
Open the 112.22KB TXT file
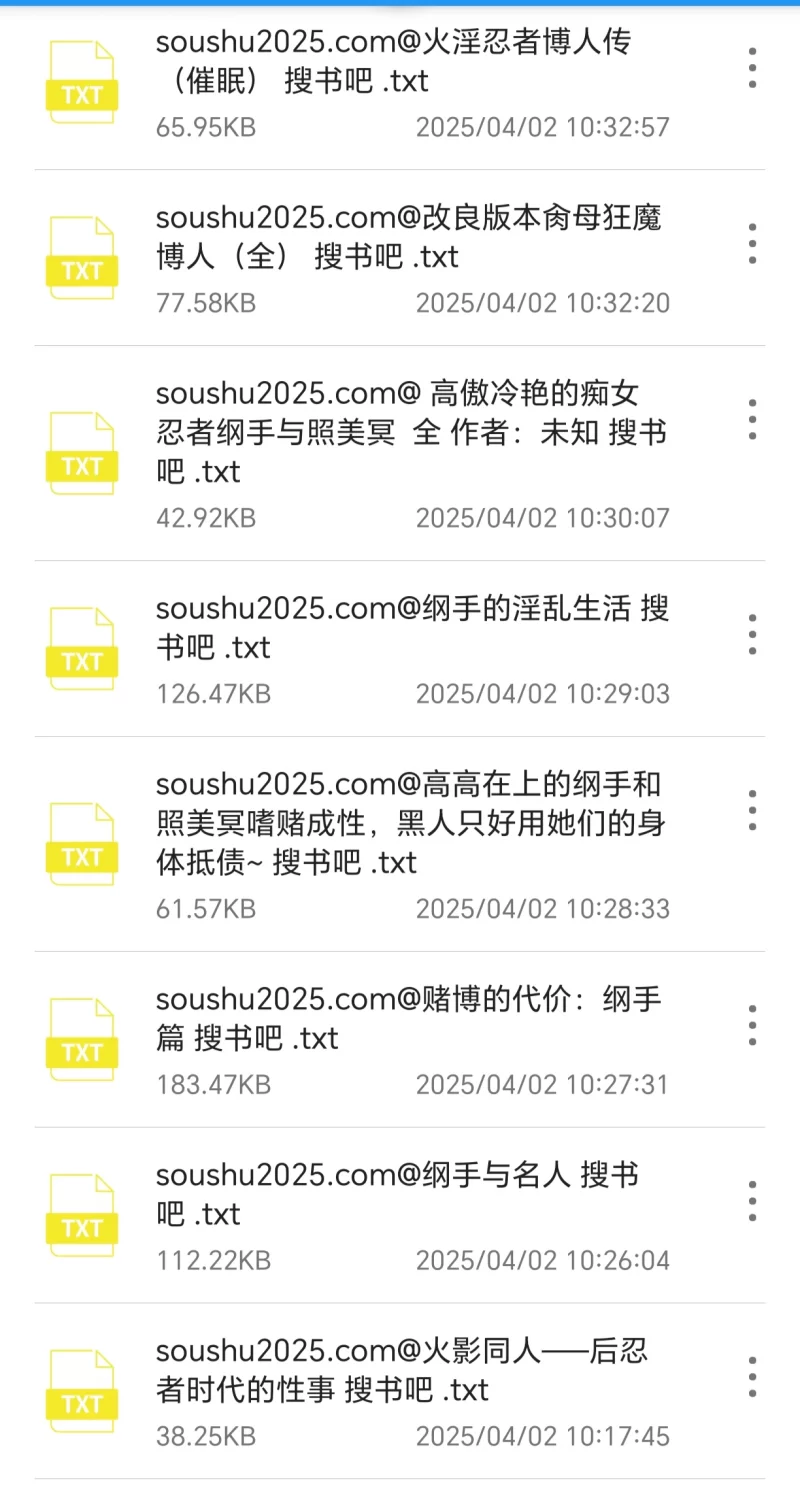click(x=400, y=1215)
